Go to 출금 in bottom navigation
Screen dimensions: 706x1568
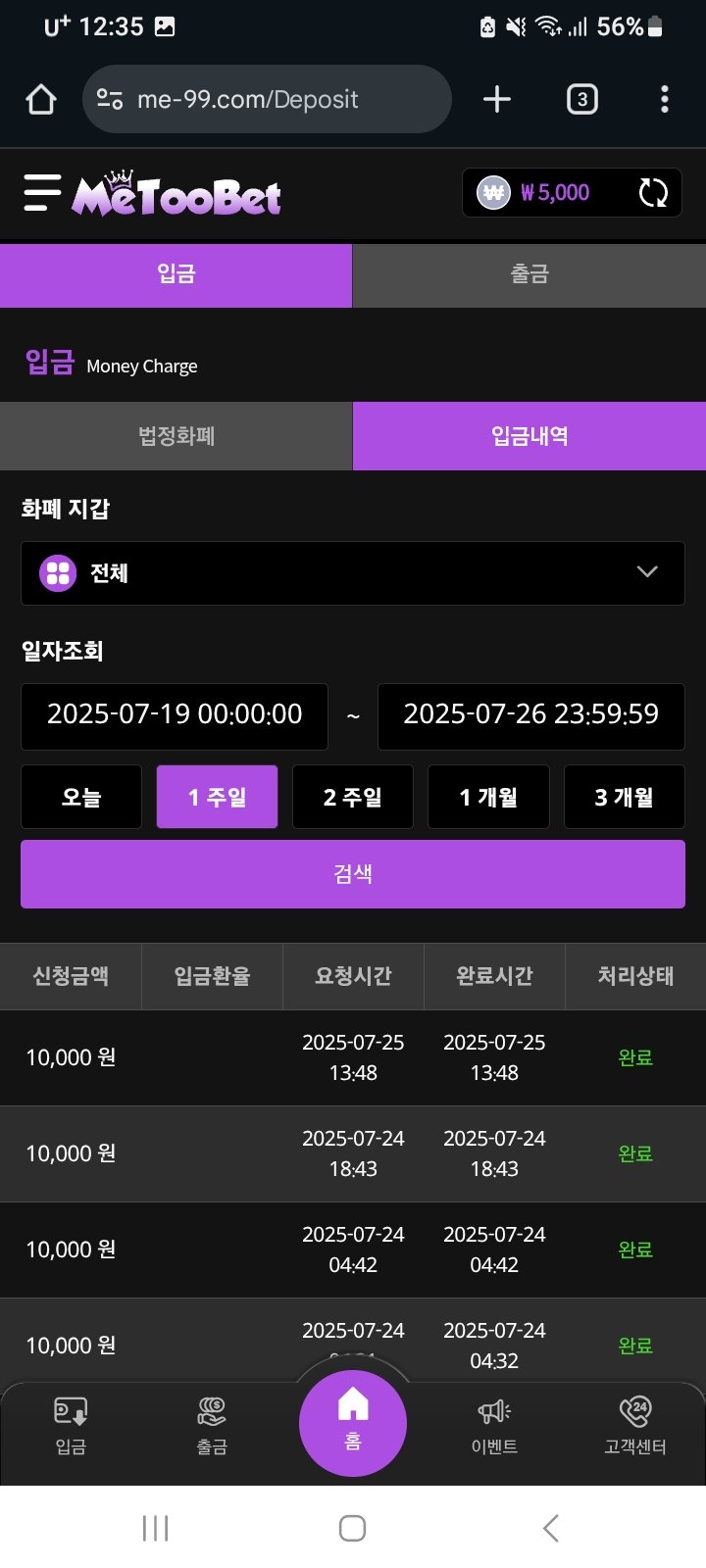click(x=212, y=1425)
